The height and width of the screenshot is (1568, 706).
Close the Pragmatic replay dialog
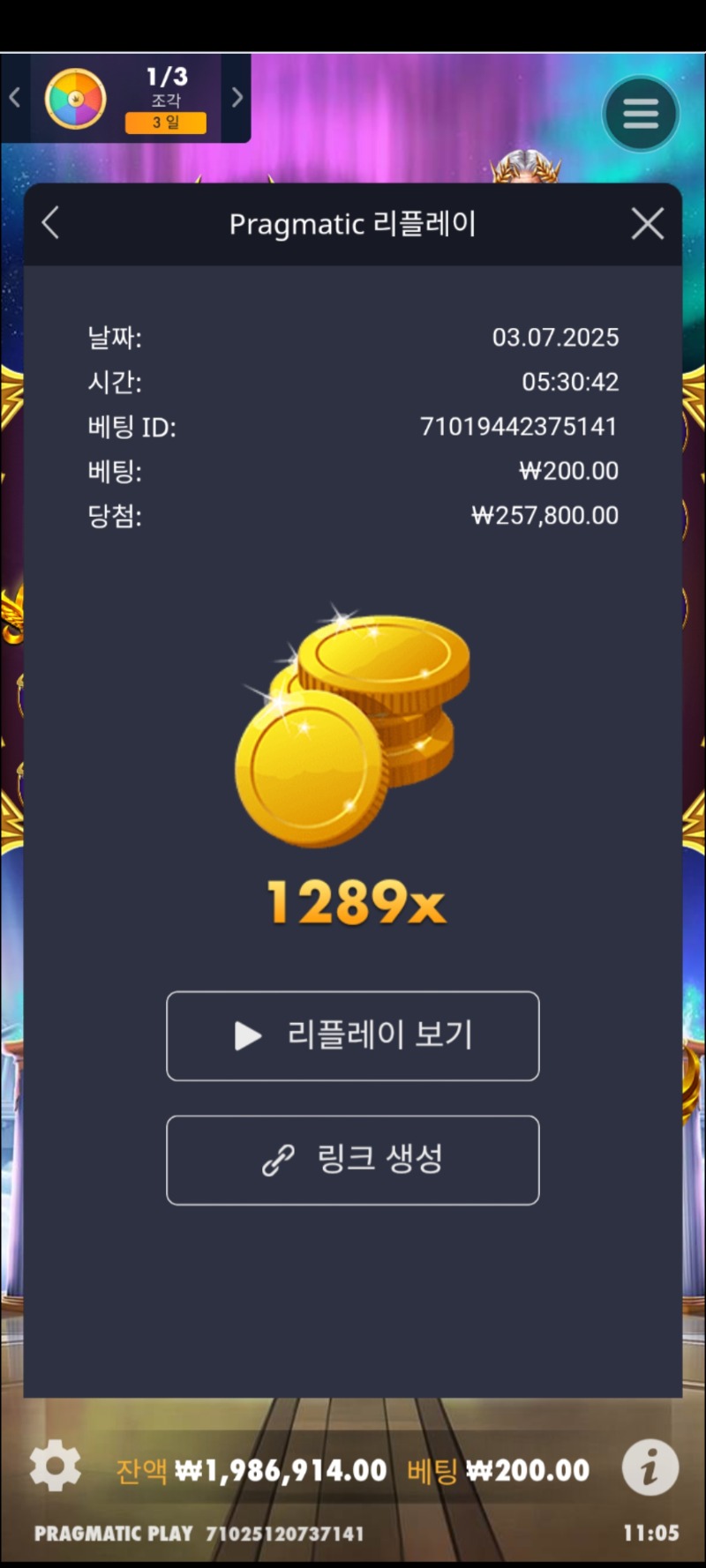[x=648, y=224]
